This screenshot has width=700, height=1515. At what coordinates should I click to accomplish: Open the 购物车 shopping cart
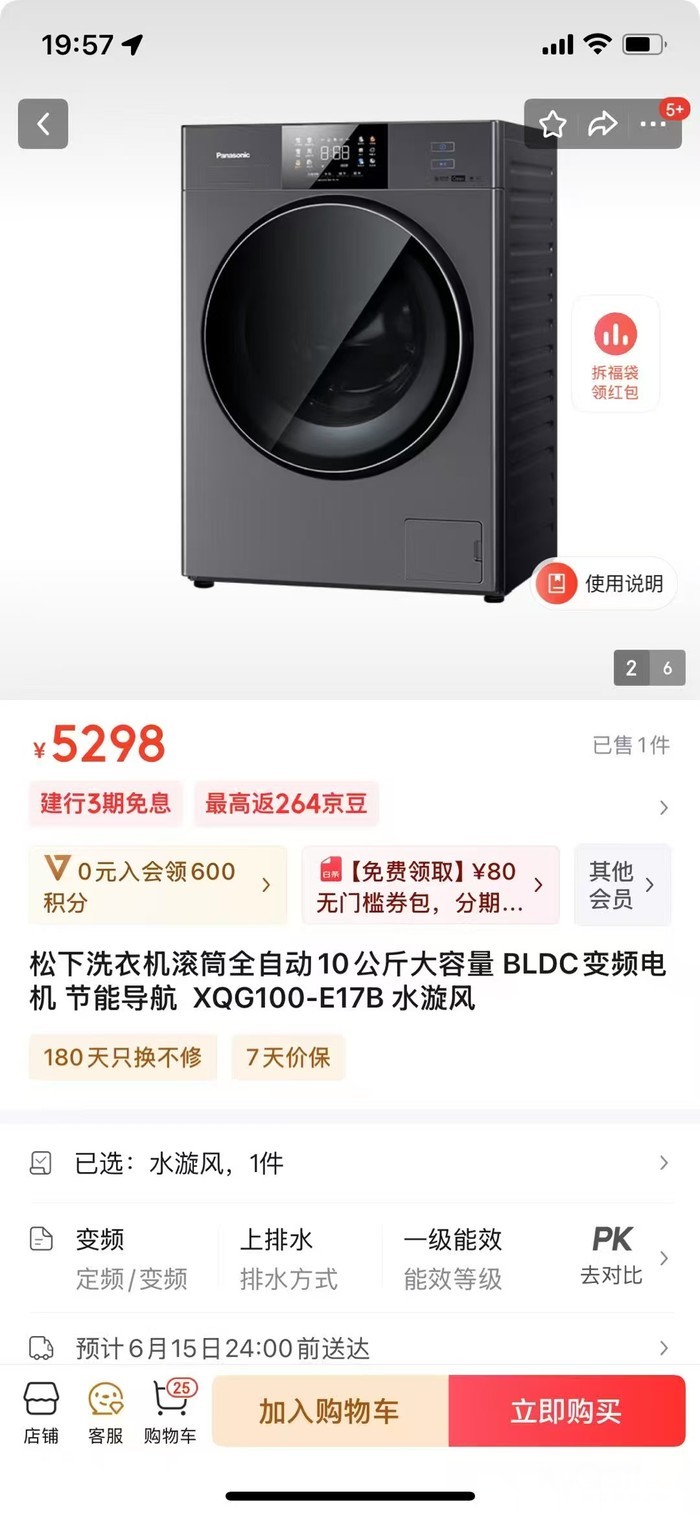tap(170, 1411)
